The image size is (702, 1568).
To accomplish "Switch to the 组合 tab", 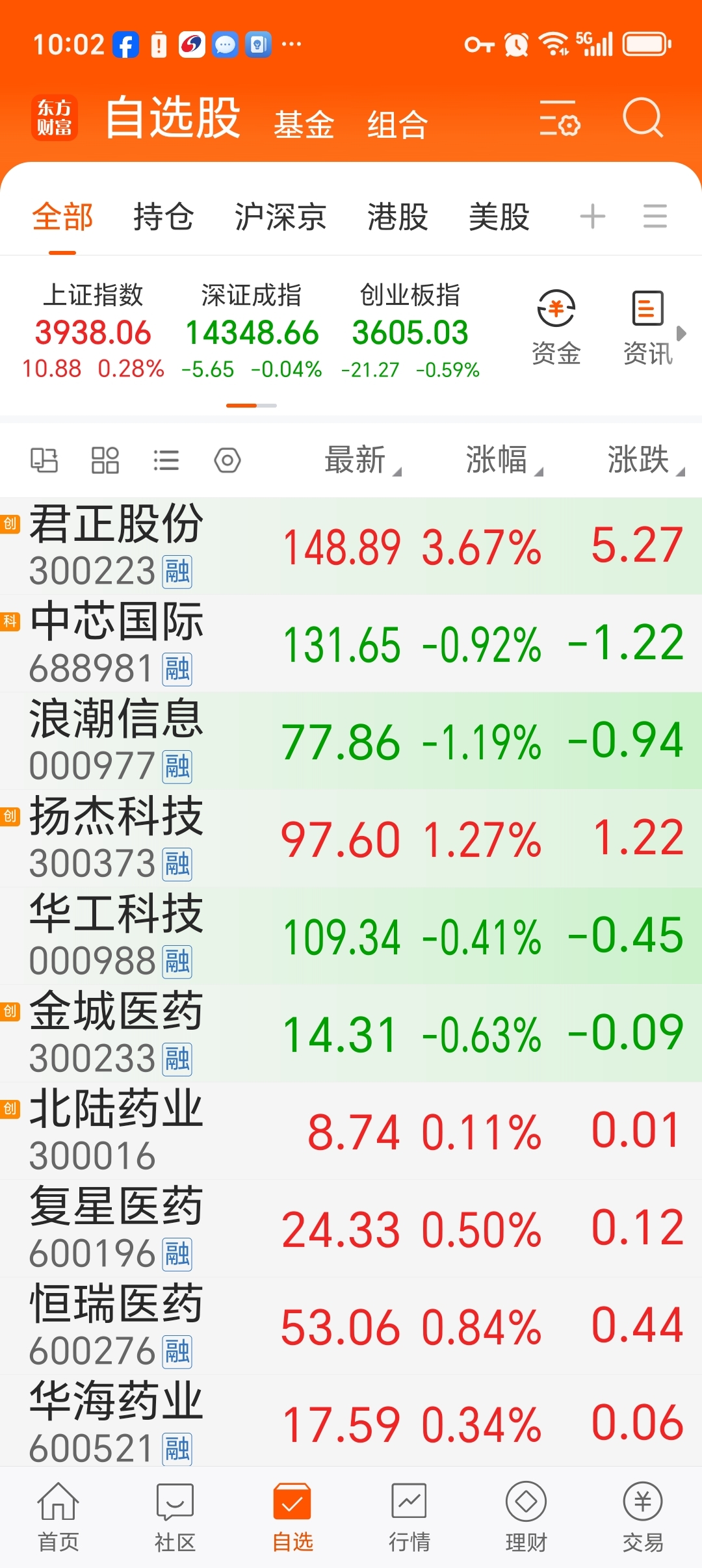I will (397, 124).
